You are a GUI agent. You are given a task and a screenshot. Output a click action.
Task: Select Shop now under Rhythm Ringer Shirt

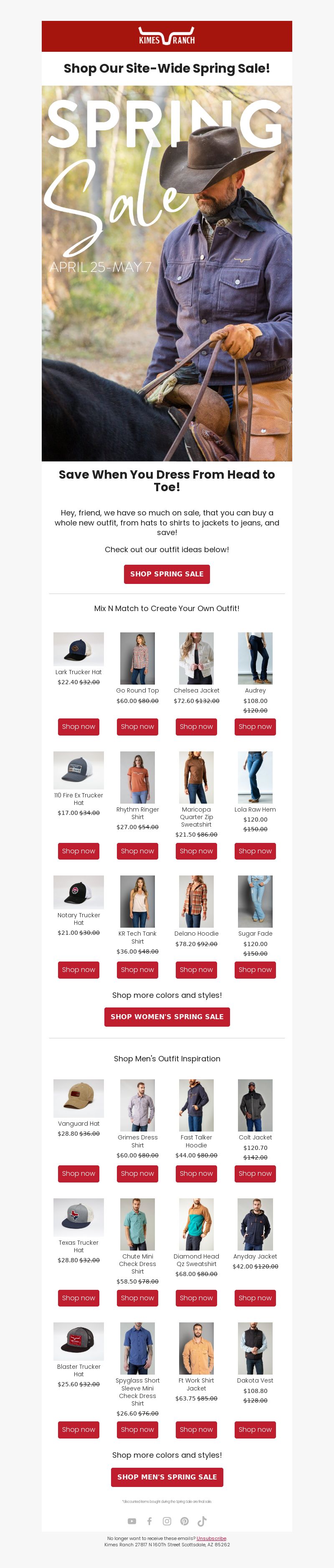pos(137,850)
